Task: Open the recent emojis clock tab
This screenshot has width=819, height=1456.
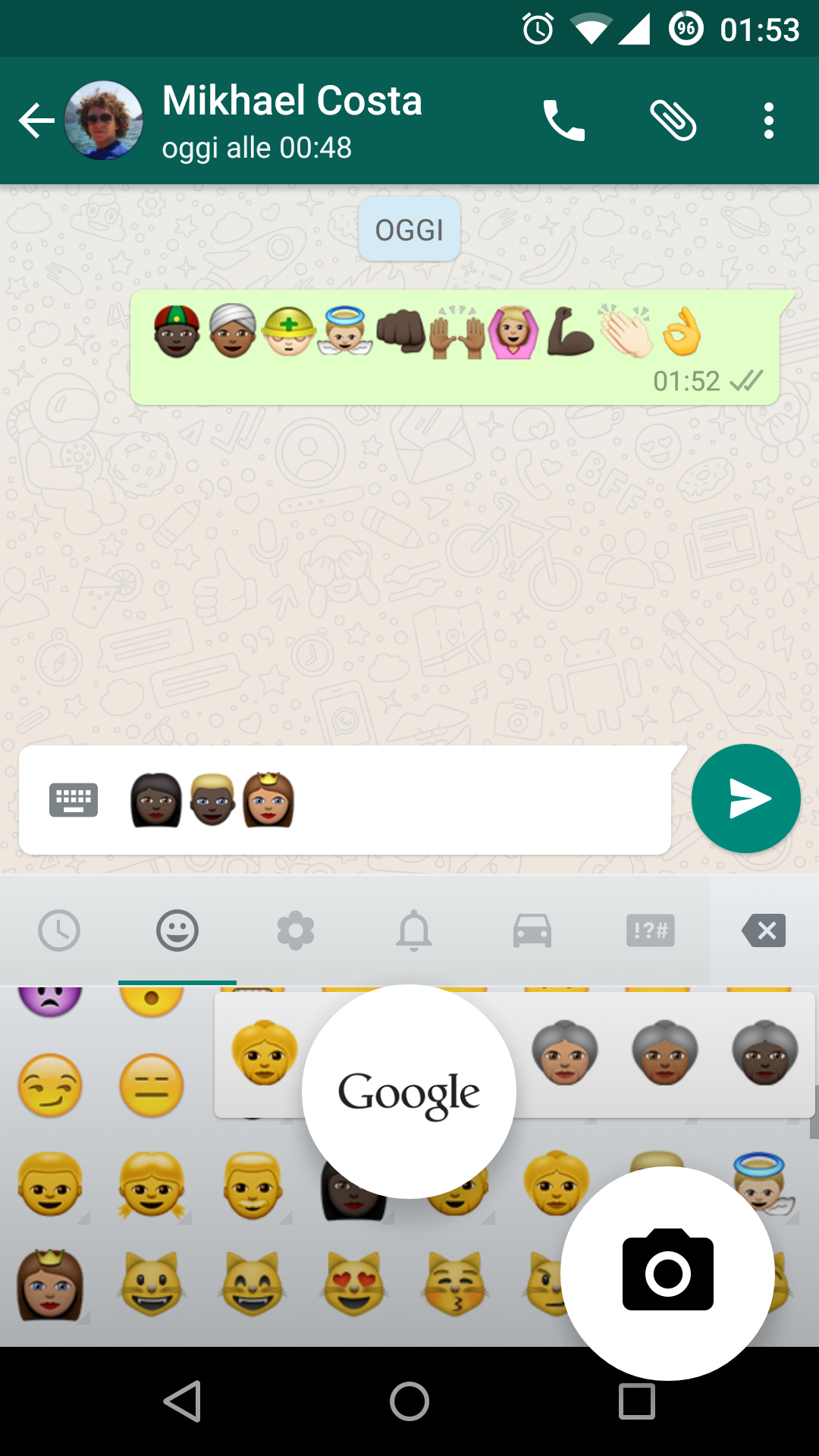Action: coord(59,930)
